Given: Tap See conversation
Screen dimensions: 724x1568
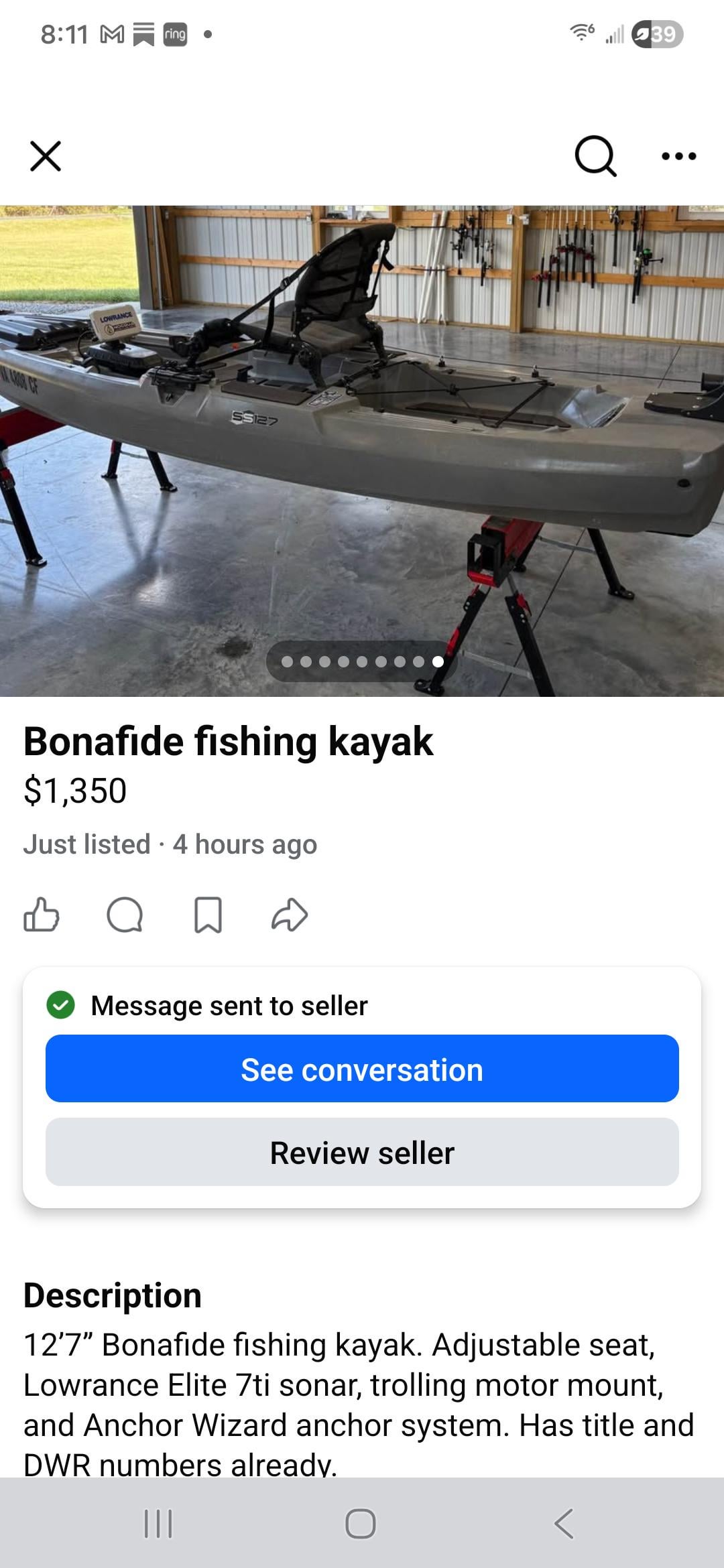Looking at the screenshot, I should point(362,1069).
